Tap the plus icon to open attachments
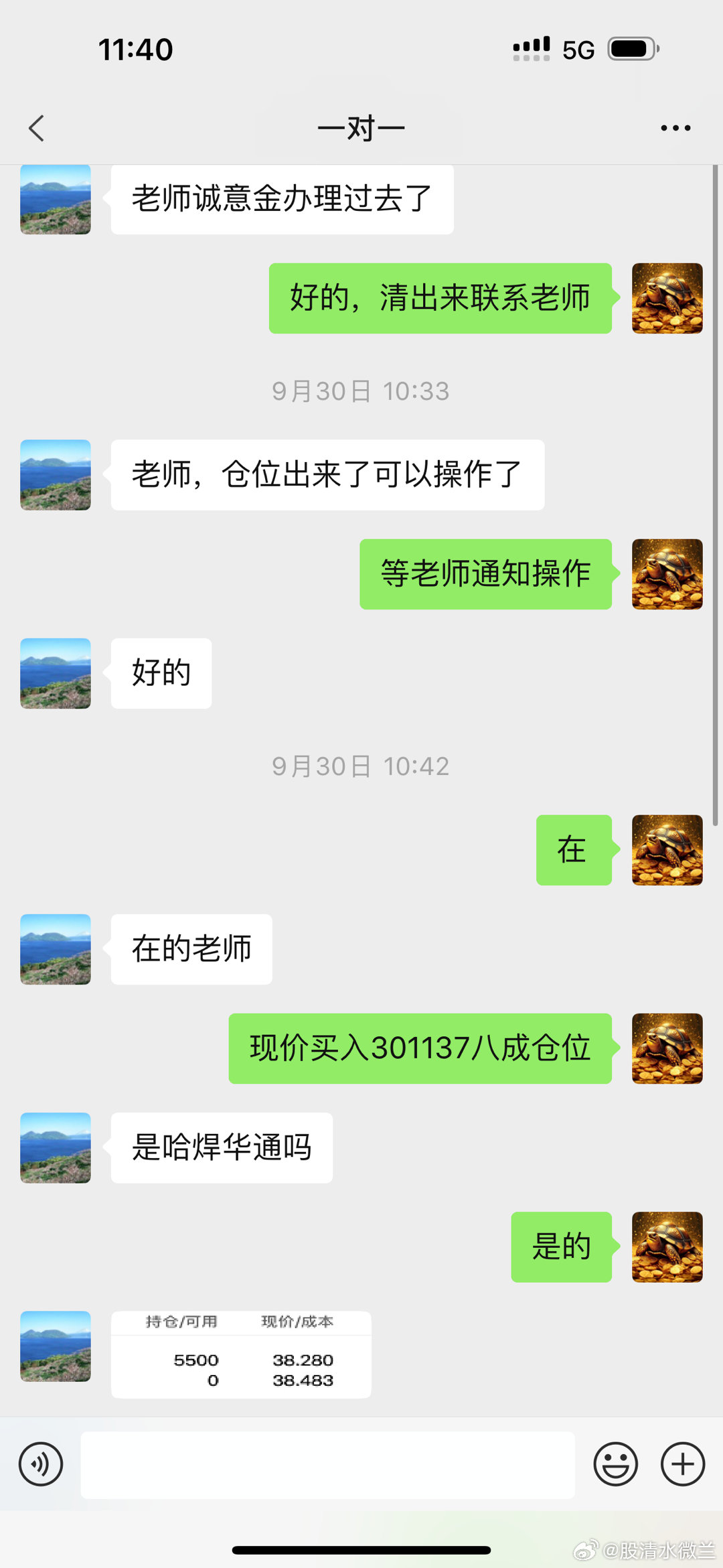Screen dimensions: 723x1568 tap(681, 1464)
